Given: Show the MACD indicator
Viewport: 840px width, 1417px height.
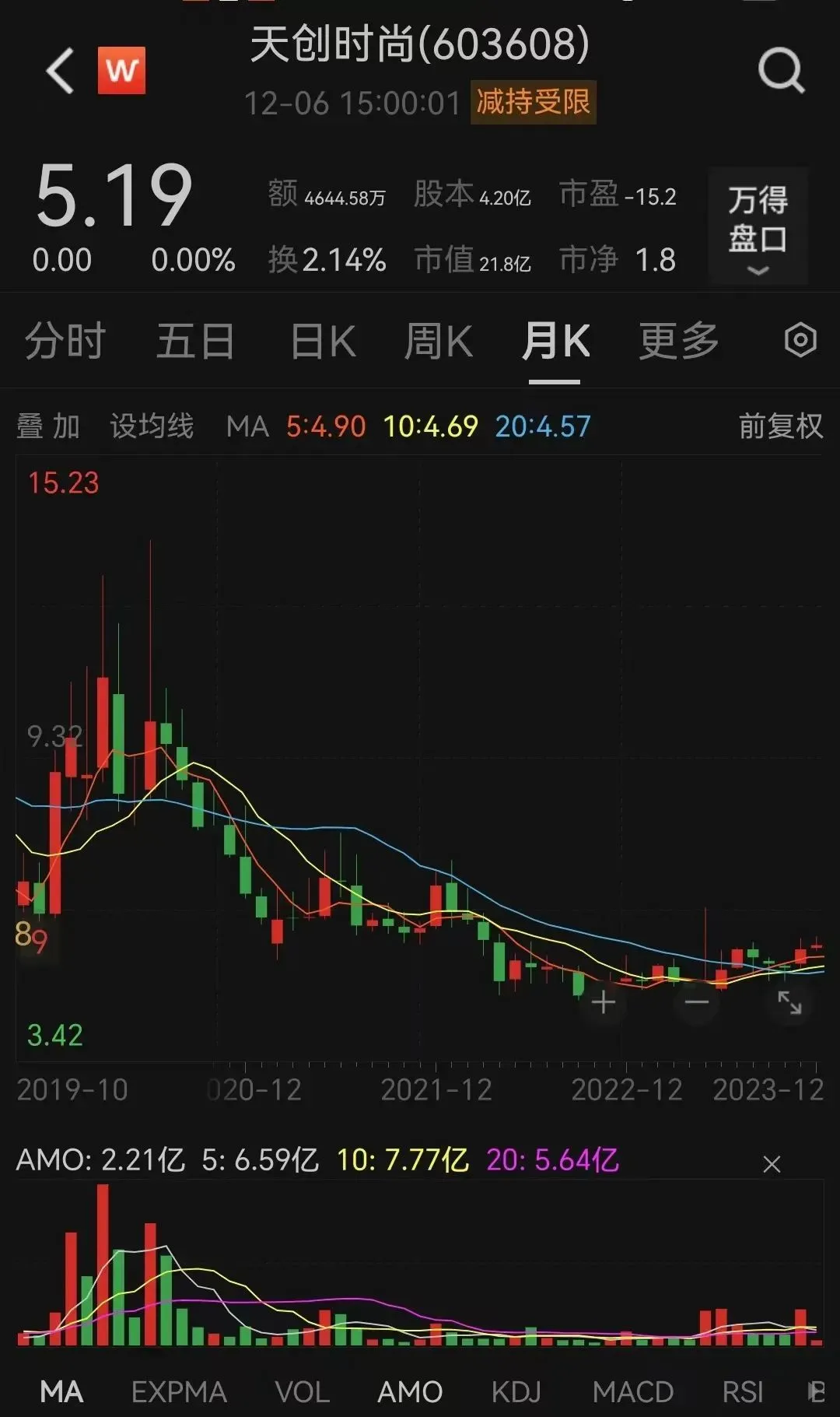Looking at the screenshot, I should pos(633,1392).
